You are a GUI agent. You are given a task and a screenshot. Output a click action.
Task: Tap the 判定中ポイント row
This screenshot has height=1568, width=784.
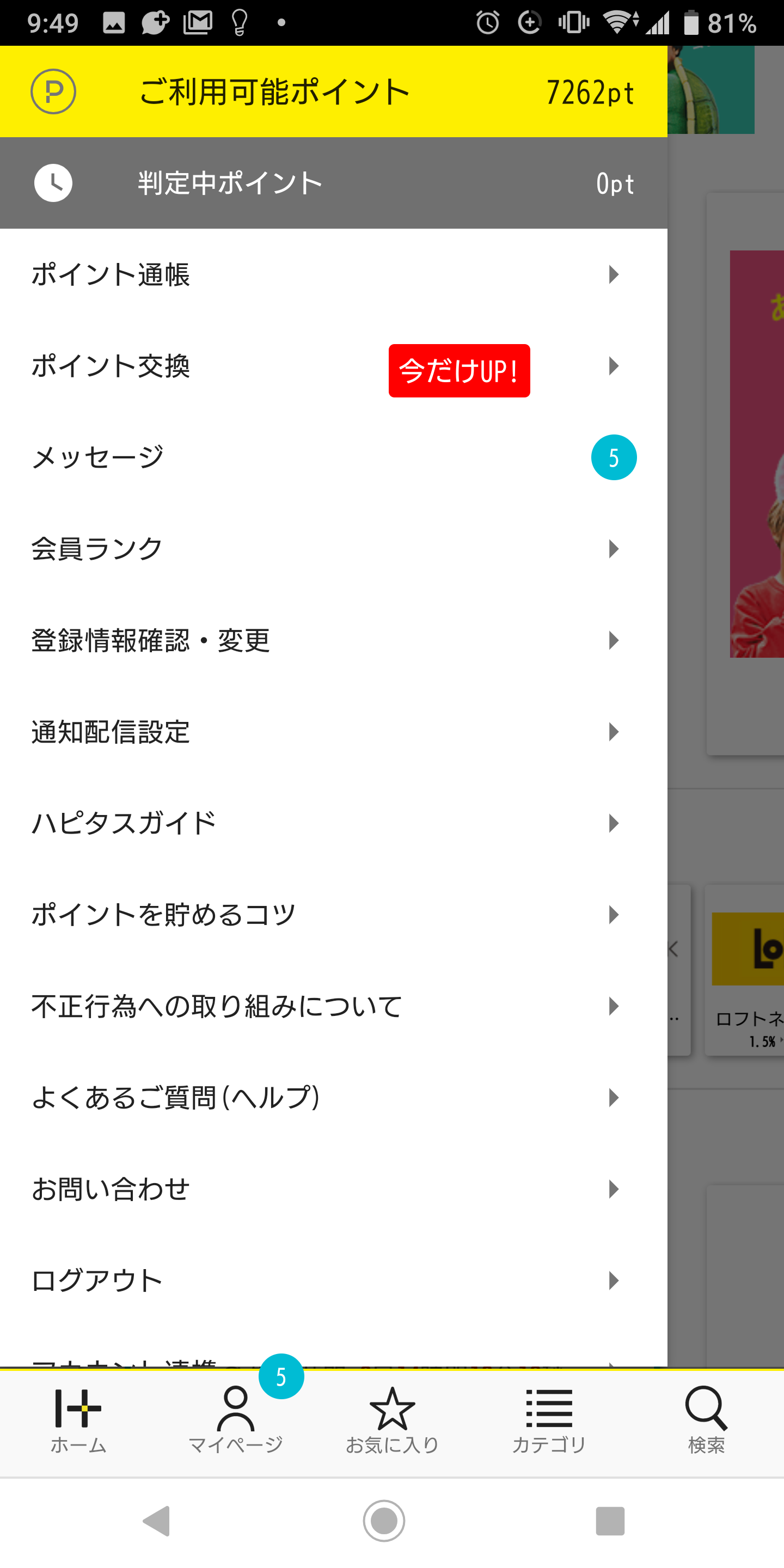(x=334, y=182)
